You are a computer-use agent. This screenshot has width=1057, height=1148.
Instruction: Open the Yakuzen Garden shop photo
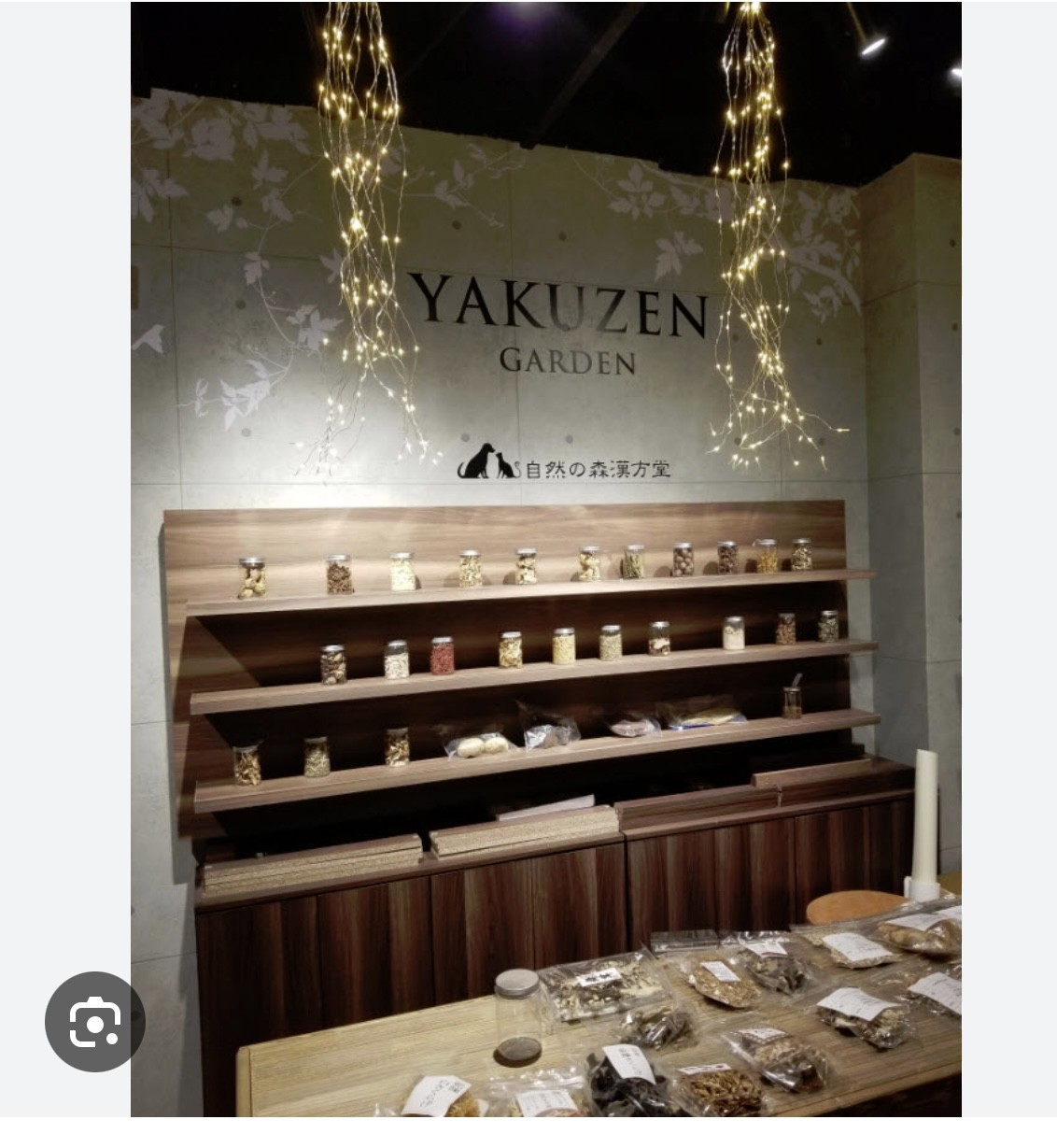[x=545, y=560]
